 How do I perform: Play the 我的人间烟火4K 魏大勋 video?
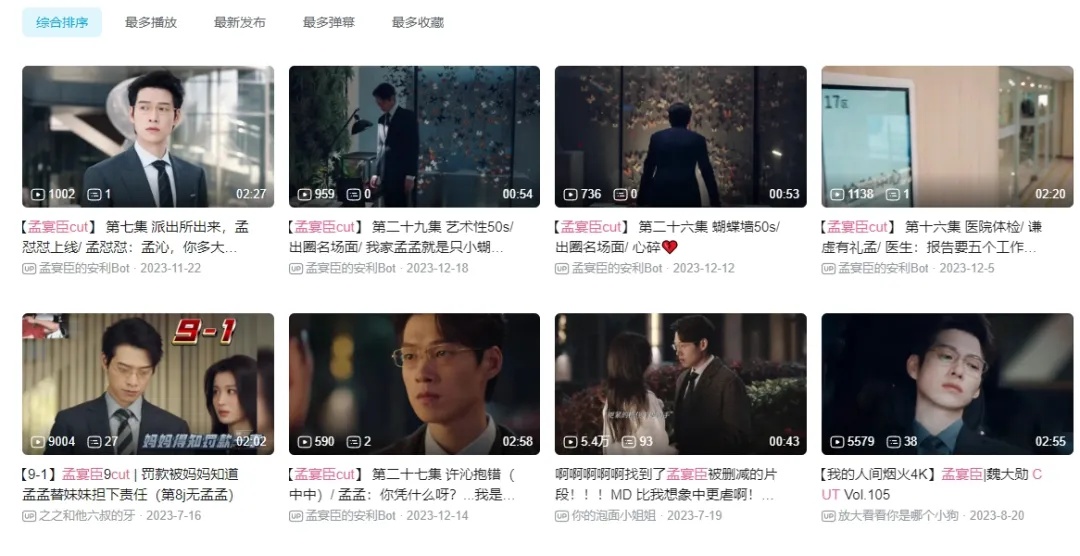[x=947, y=384]
